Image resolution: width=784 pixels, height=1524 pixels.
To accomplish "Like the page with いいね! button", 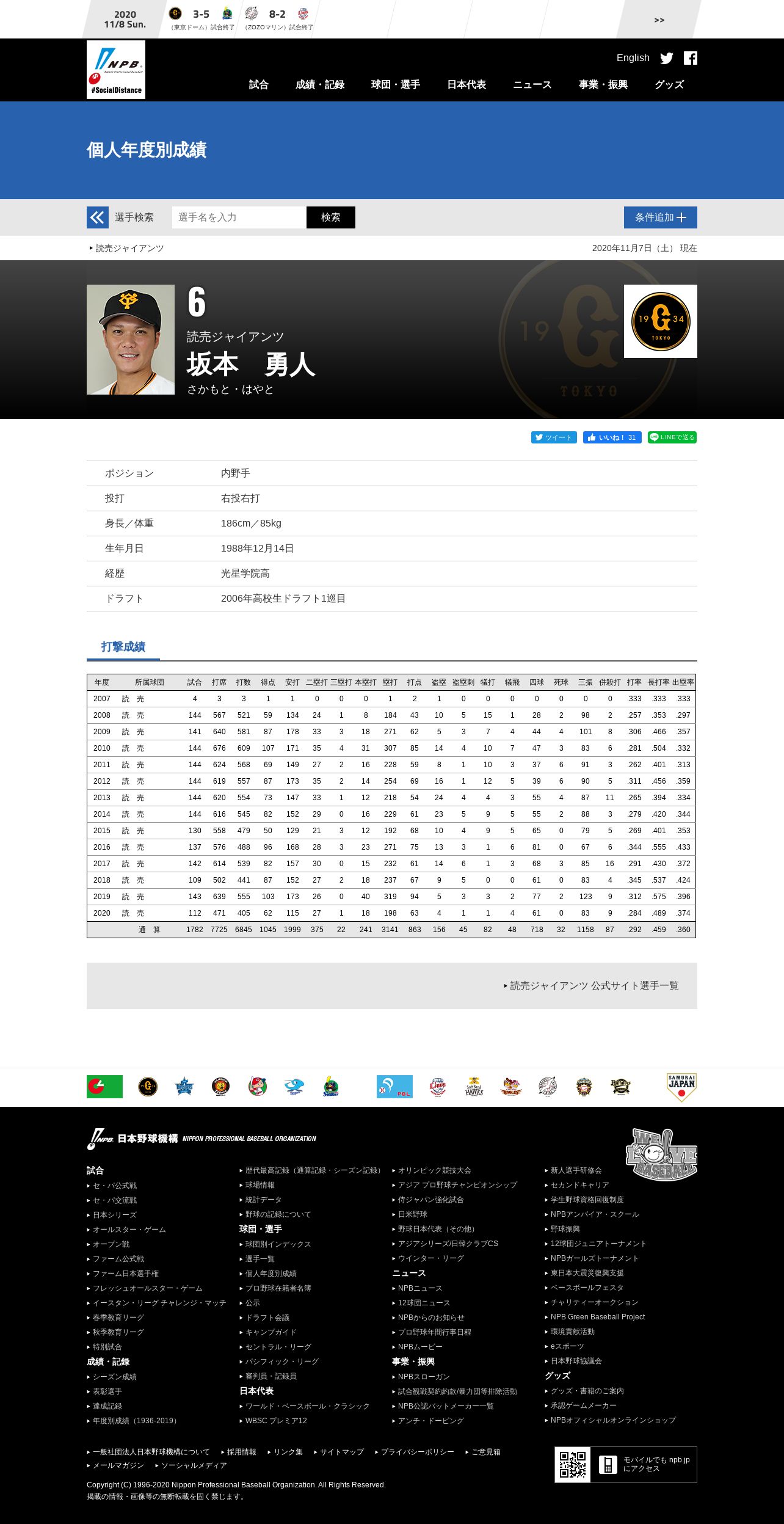I will coord(612,437).
